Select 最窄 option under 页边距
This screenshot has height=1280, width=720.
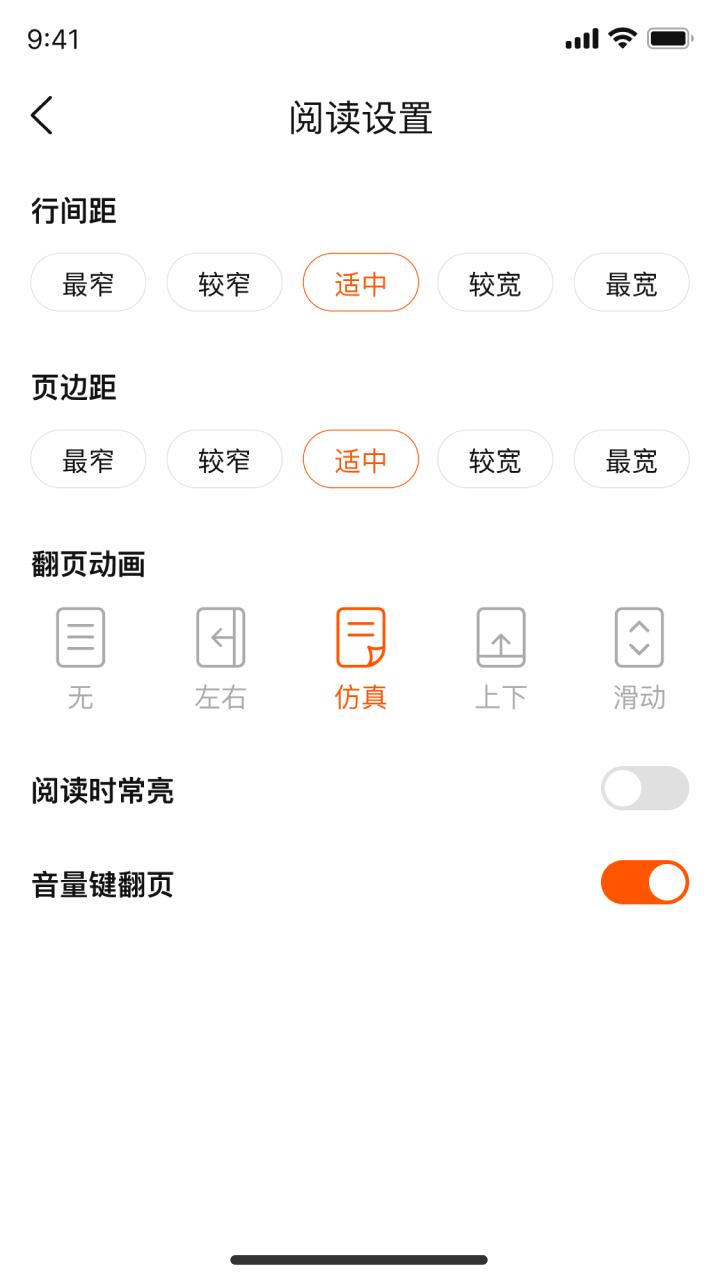88,459
